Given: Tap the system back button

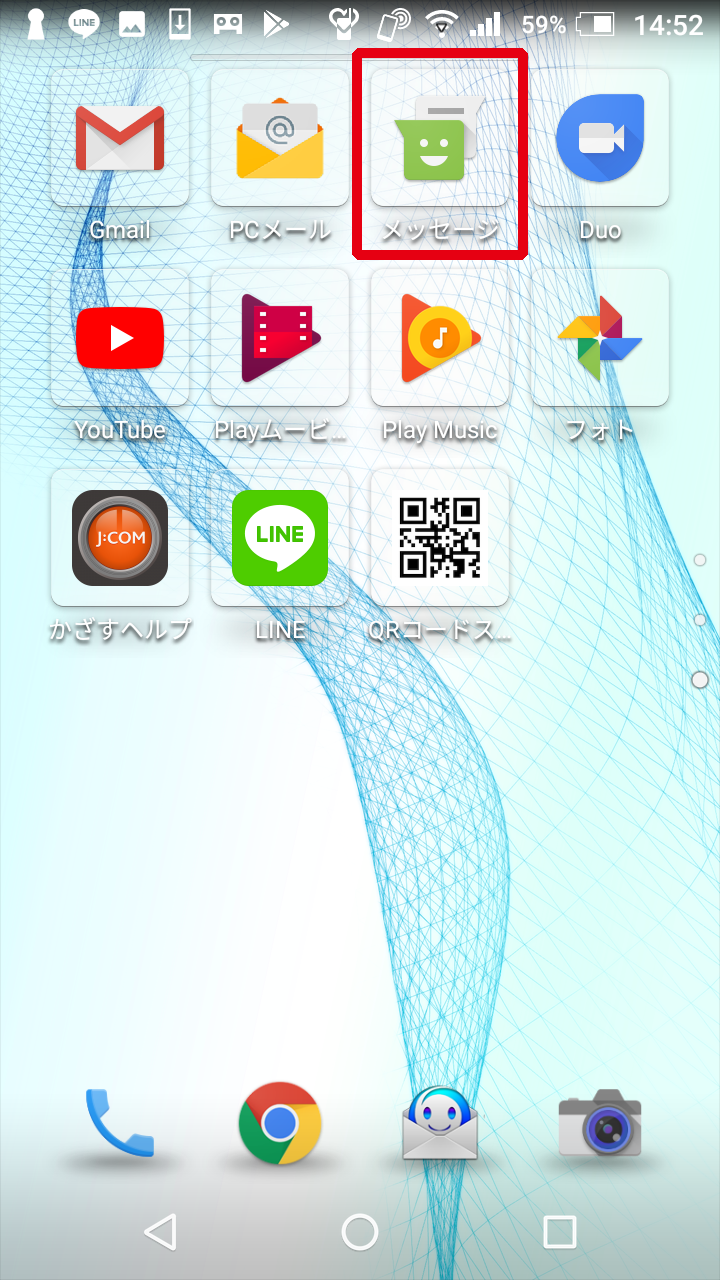Looking at the screenshot, I should click(160, 1232).
